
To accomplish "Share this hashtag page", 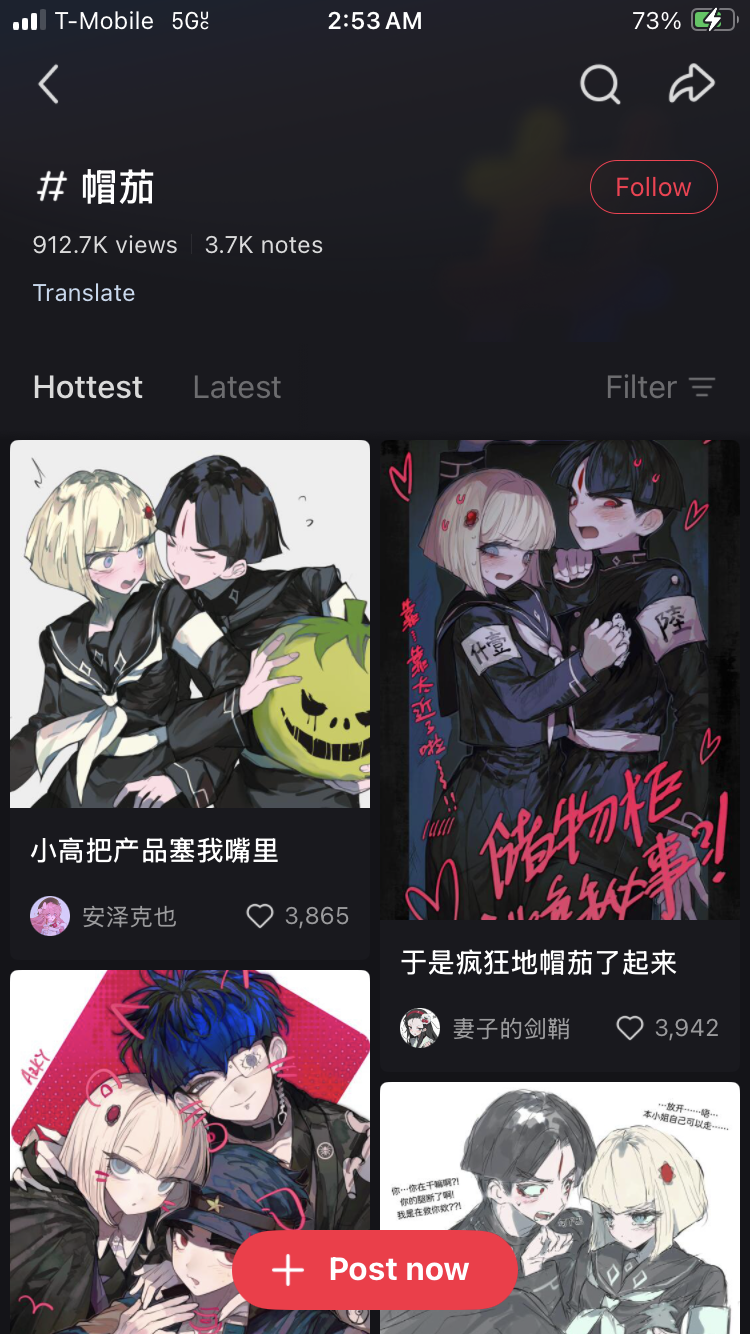I will click(x=691, y=85).
